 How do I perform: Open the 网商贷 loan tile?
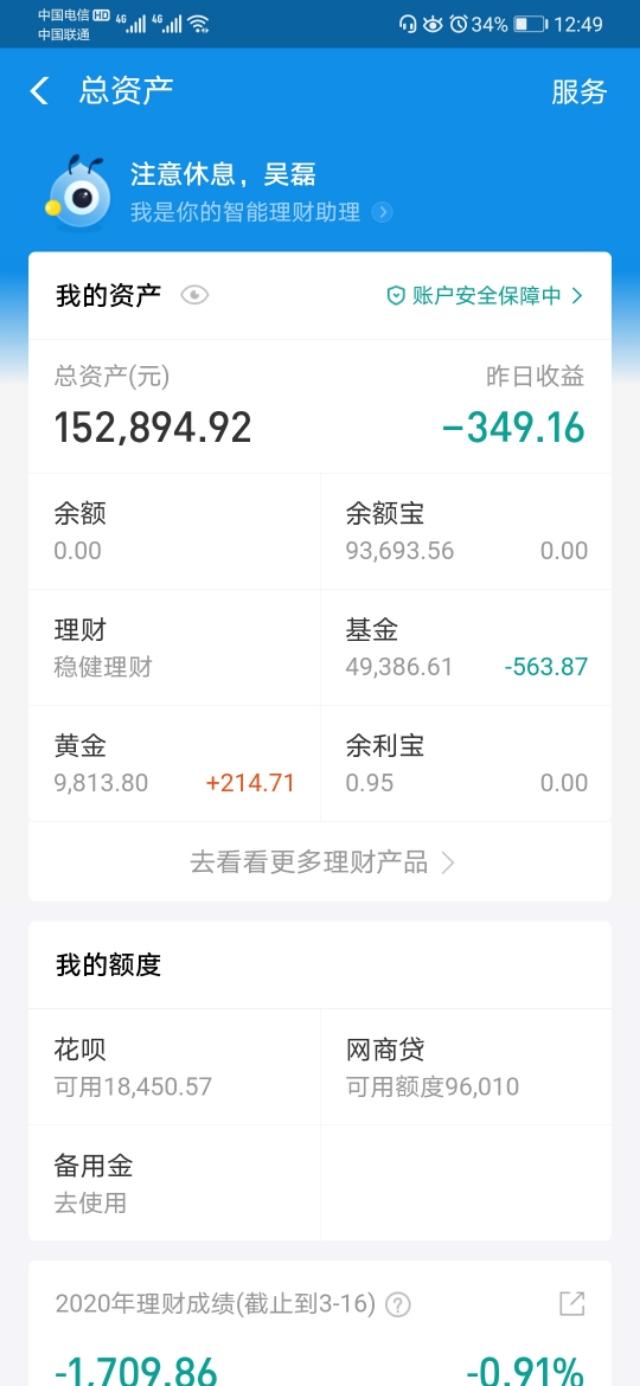(466, 1067)
